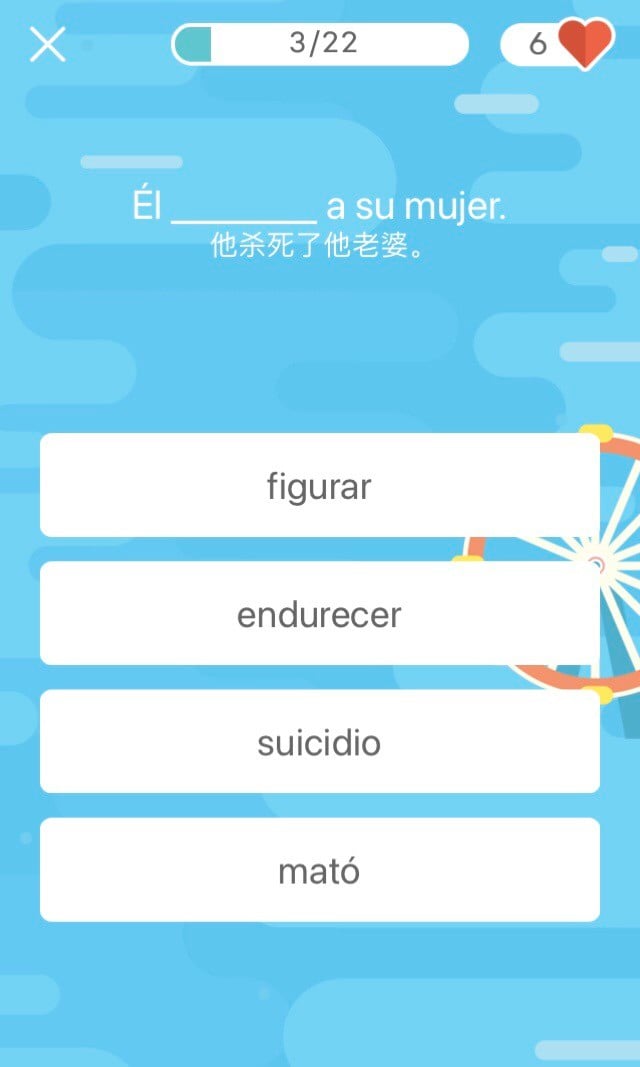This screenshot has height=1067, width=640.
Task: Answer with "mató"
Action: coord(319,870)
